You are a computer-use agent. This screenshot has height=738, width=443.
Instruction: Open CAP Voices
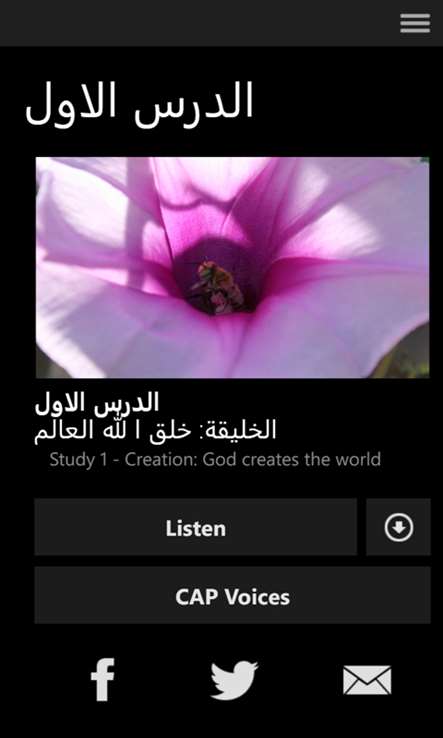233,595
